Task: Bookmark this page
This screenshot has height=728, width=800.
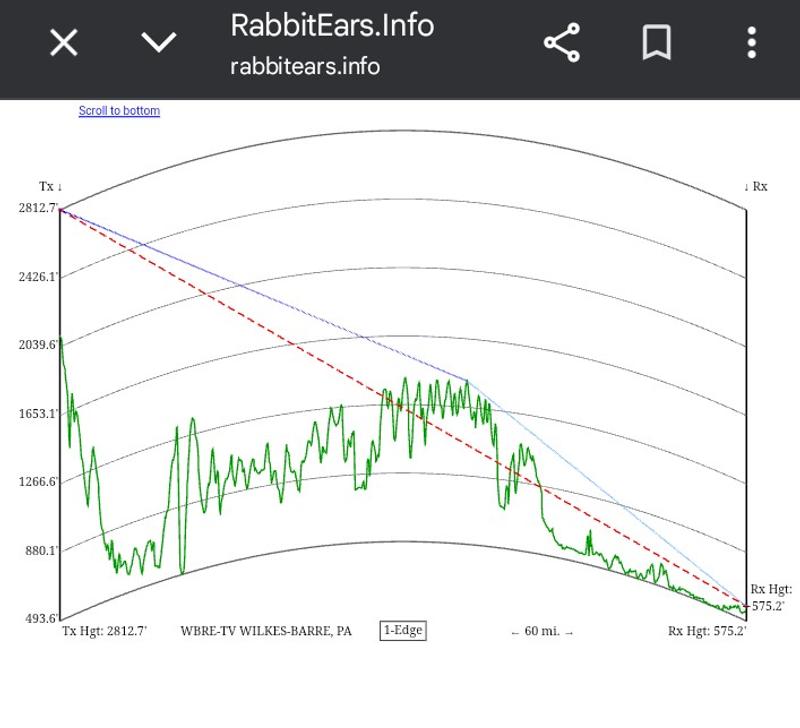Action: pyautogui.click(x=656, y=43)
